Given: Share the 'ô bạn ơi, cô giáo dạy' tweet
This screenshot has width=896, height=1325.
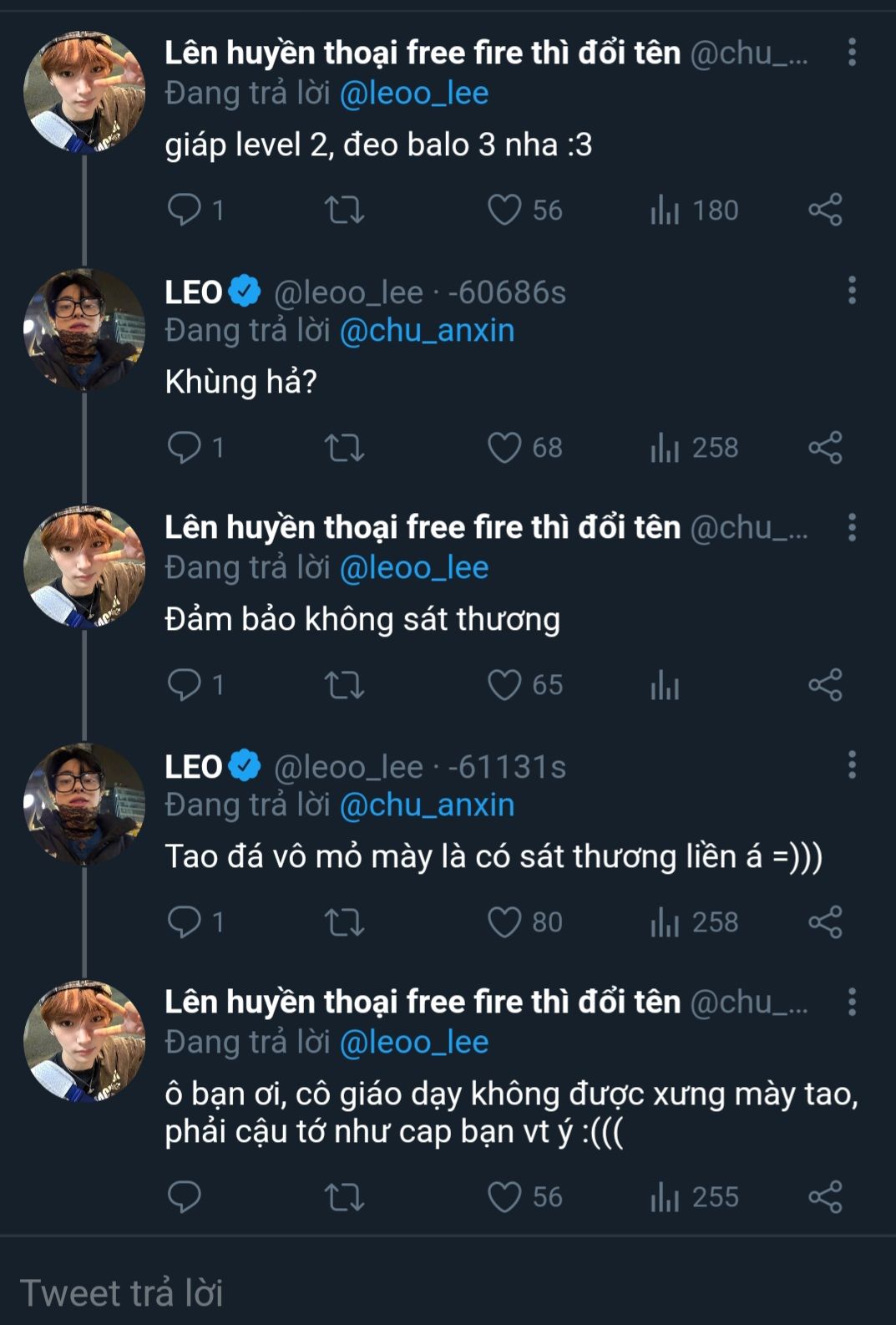Looking at the screenshot, I should pos(825,1196).
